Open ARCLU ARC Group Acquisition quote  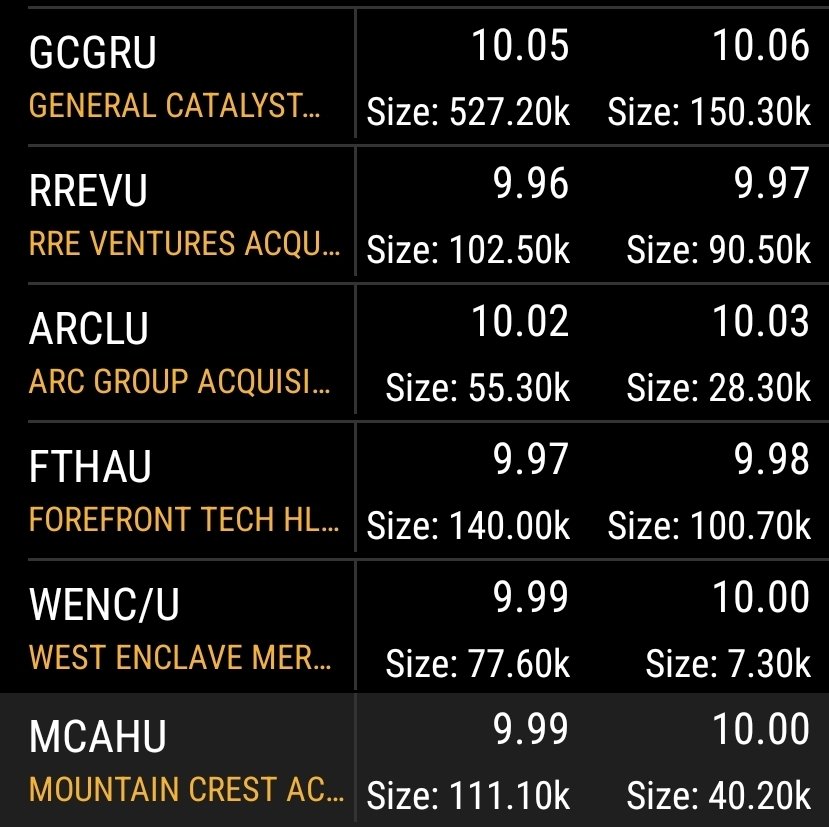pyautogui.click(x=414, y=352)
